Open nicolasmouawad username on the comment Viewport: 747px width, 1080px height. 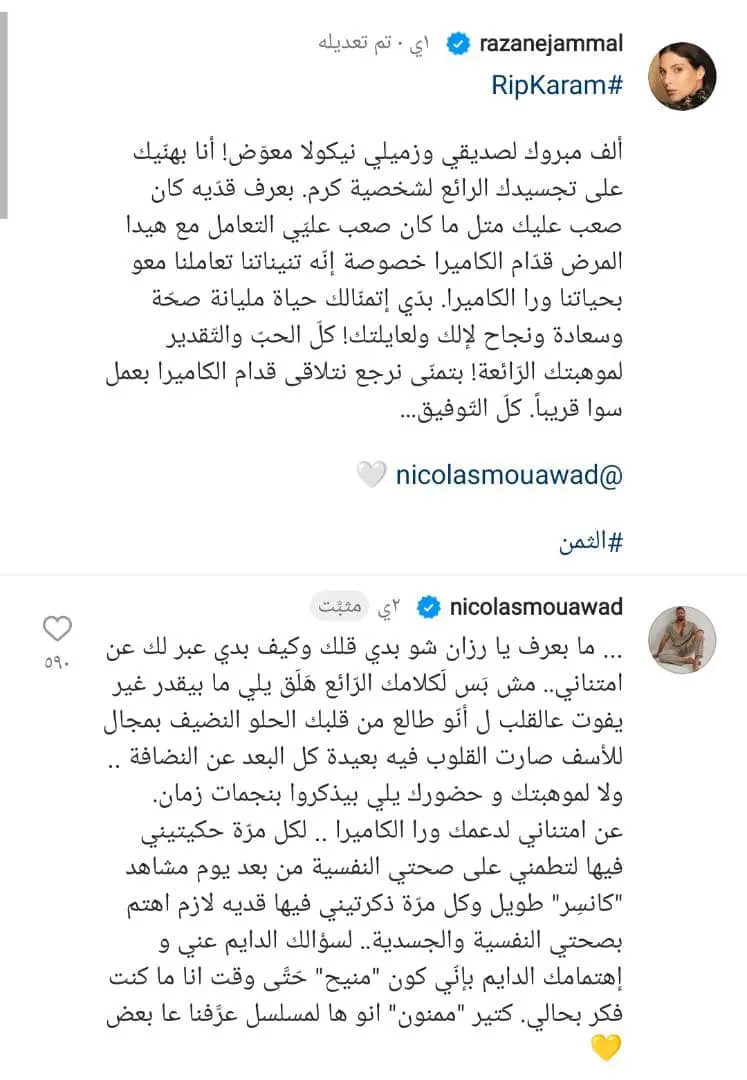coord(536,607)
